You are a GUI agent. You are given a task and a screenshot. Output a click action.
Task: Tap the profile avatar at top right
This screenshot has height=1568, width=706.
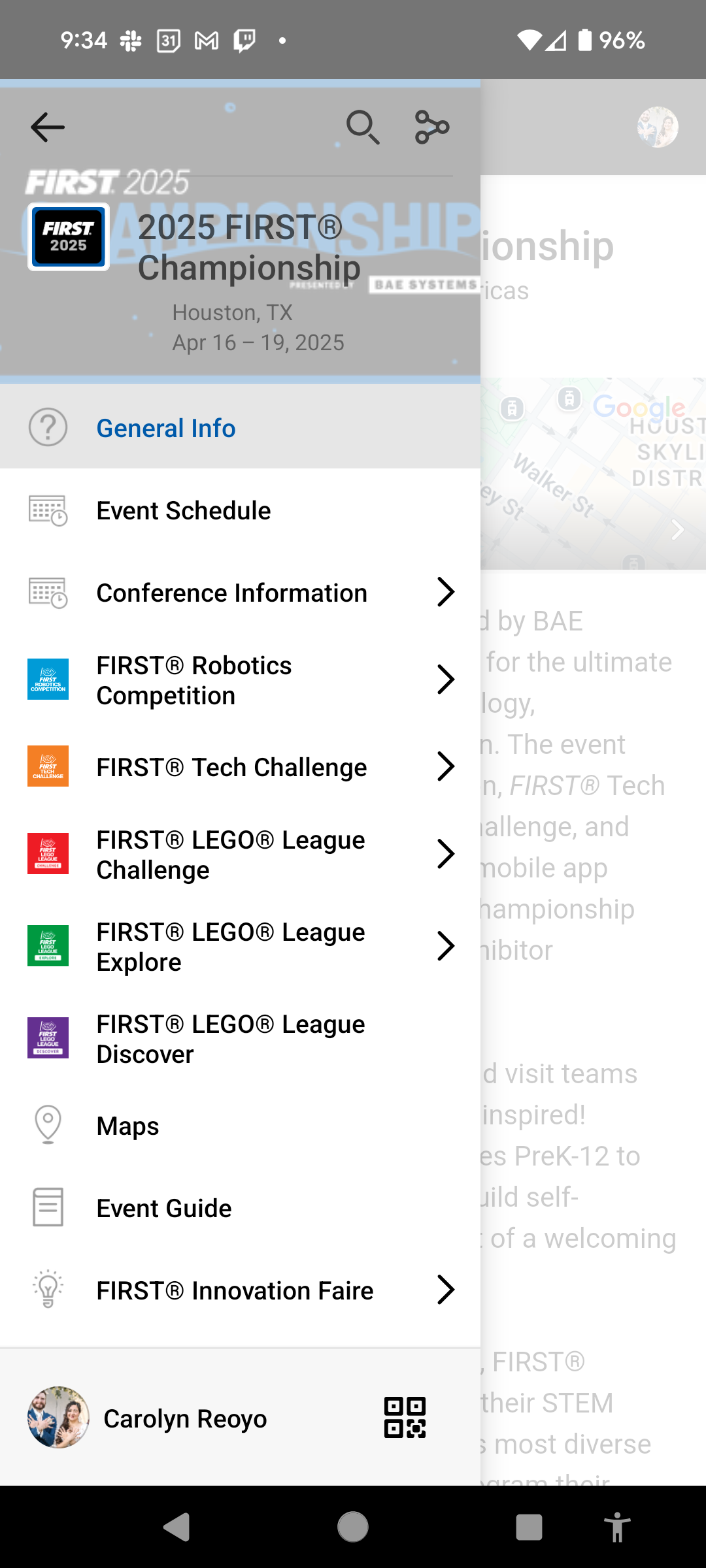[x=658, y=127]
